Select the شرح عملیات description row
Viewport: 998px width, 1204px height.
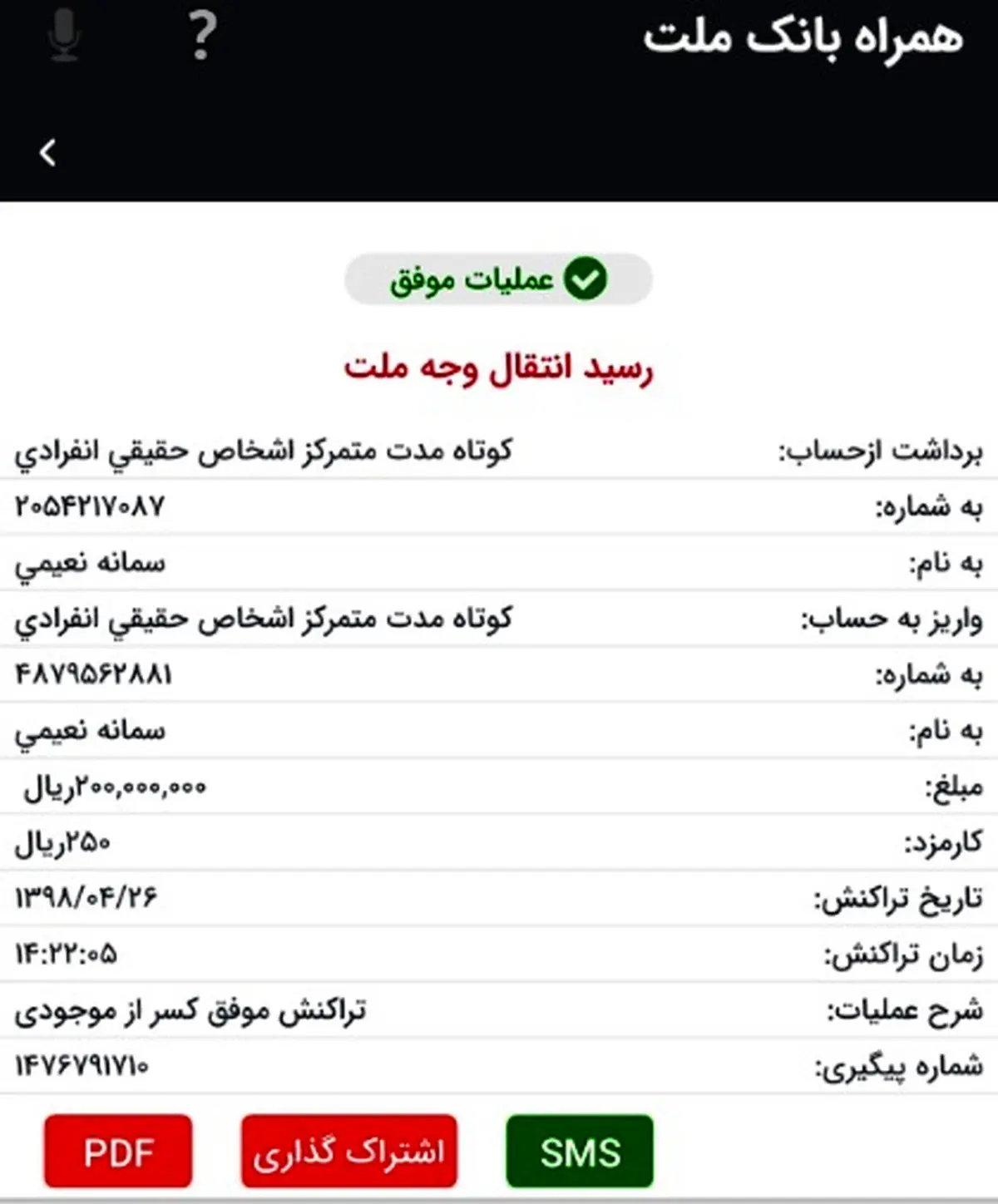(x=499, y=1008)
